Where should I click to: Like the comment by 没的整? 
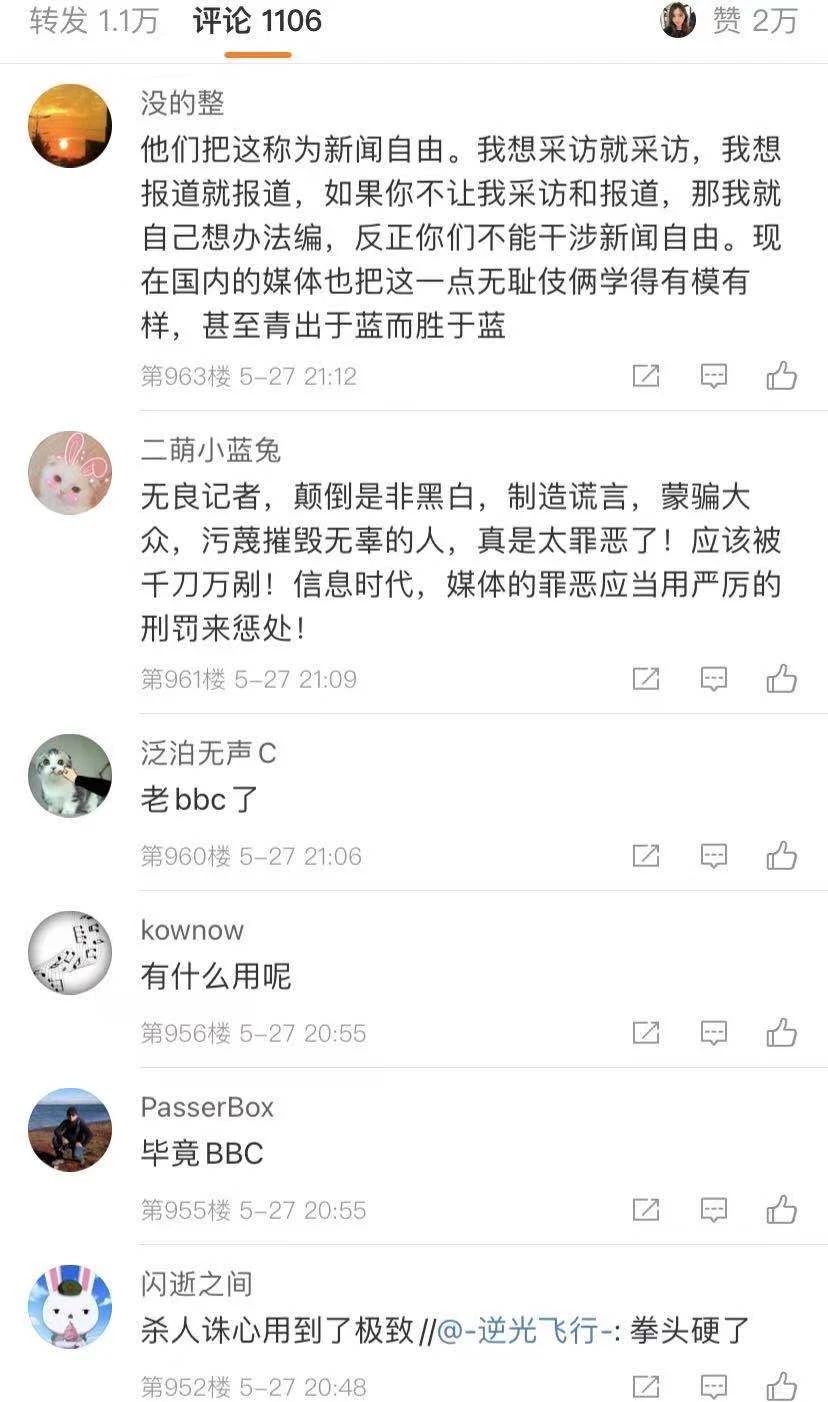click(781, 376)
